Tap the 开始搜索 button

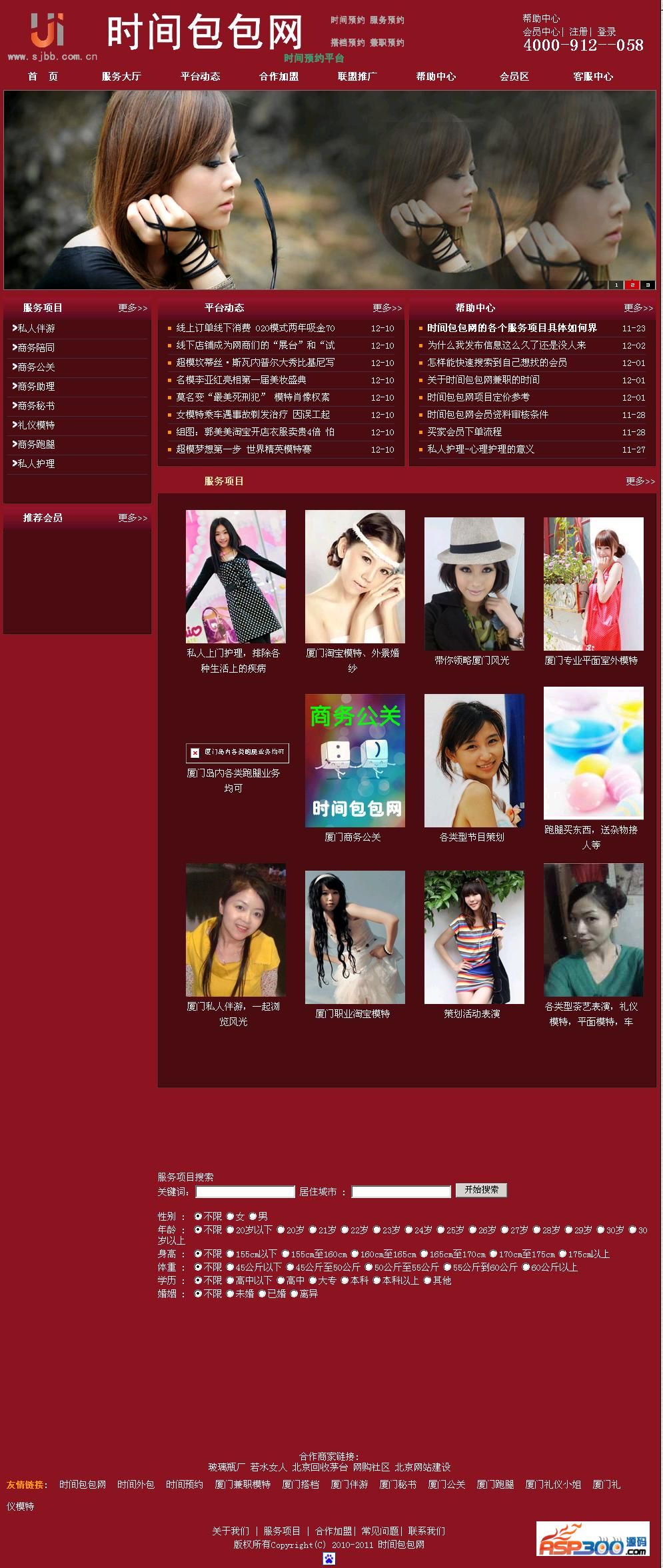coord(481,1190)
